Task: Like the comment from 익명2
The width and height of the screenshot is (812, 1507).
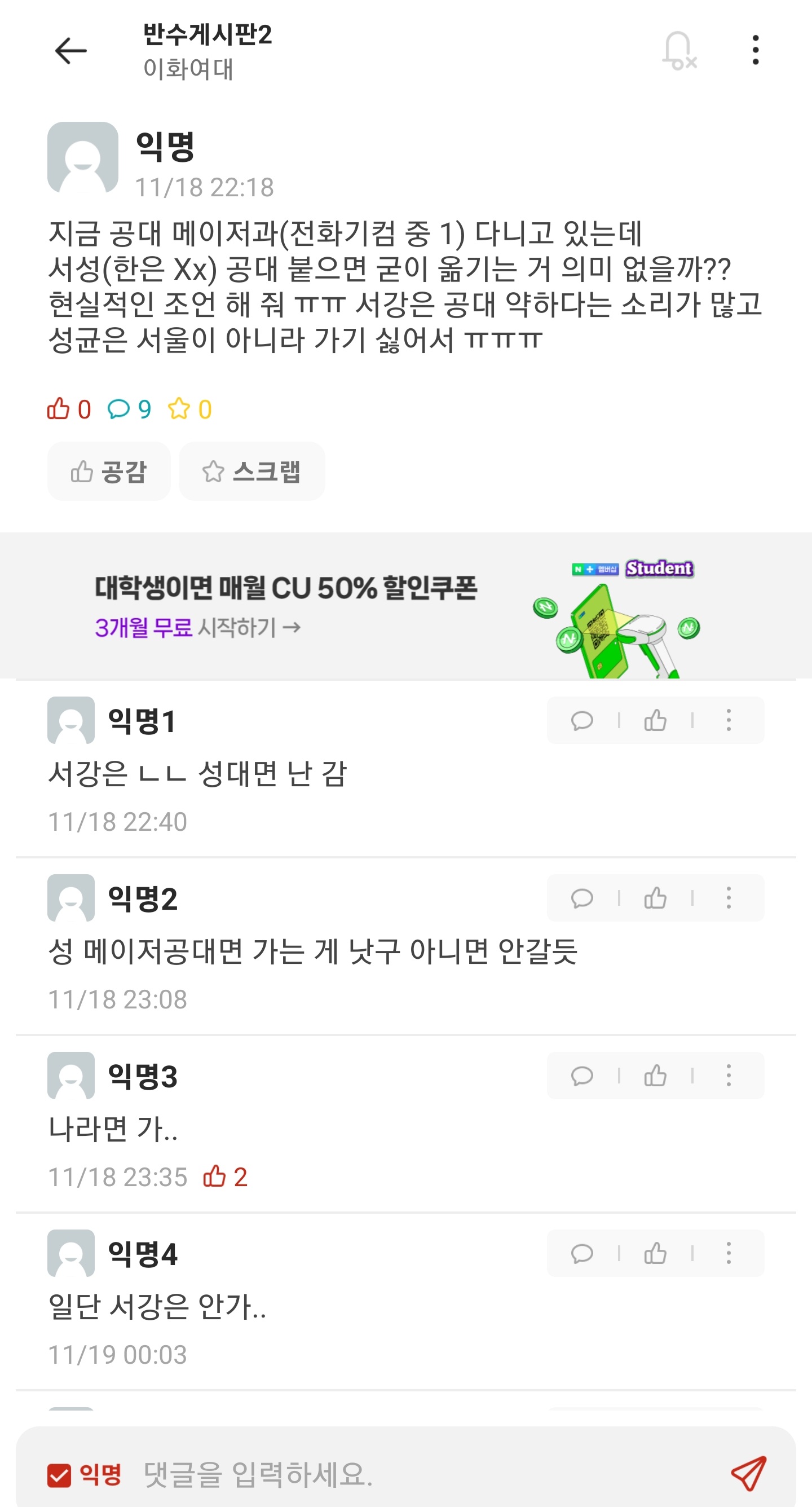Action: tap(655, 898)
